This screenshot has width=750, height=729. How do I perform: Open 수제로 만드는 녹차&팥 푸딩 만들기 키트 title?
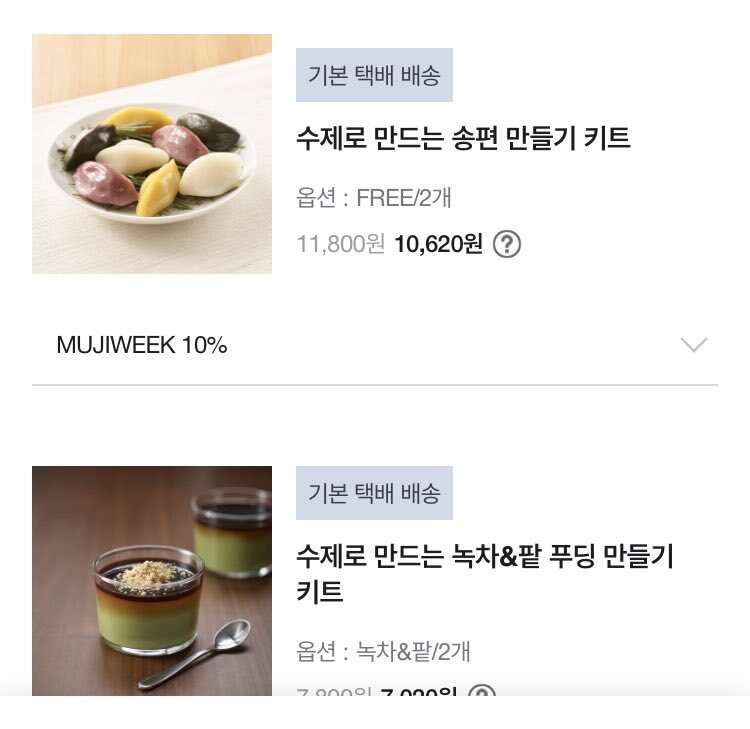coord(484,574)
